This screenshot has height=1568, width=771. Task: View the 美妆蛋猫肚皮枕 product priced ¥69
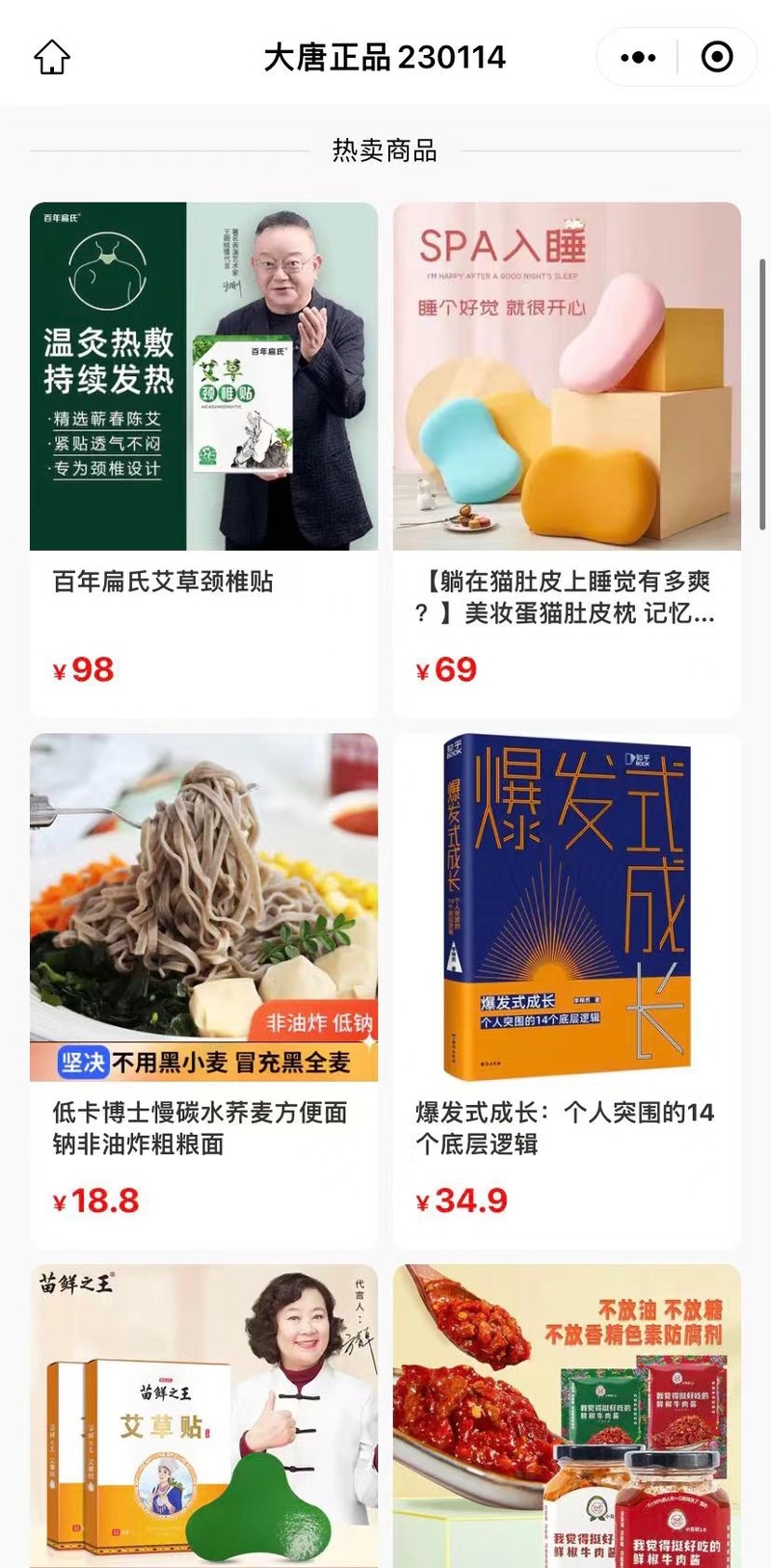pos(567,459)
